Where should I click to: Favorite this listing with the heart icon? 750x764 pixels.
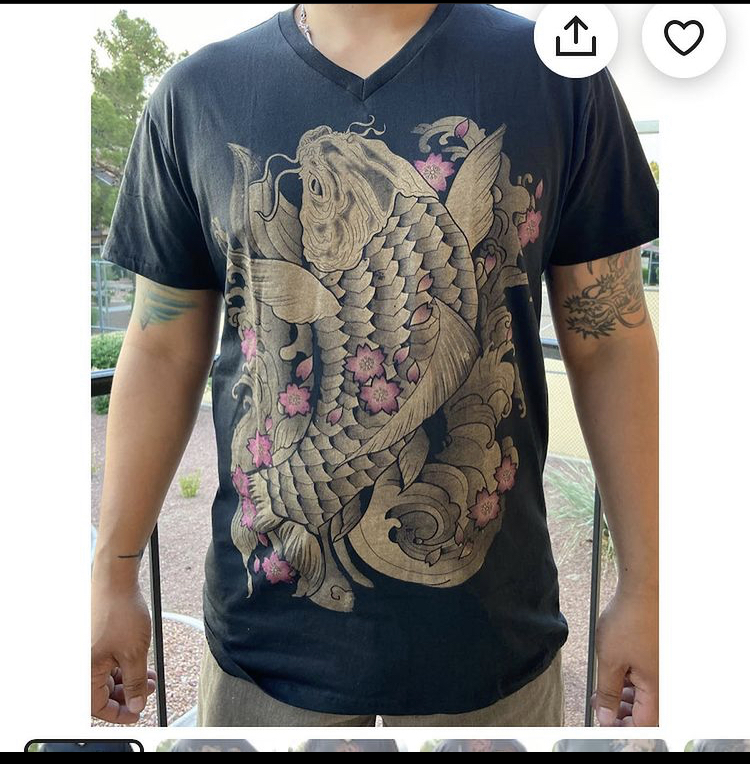(x=684, y=38)
